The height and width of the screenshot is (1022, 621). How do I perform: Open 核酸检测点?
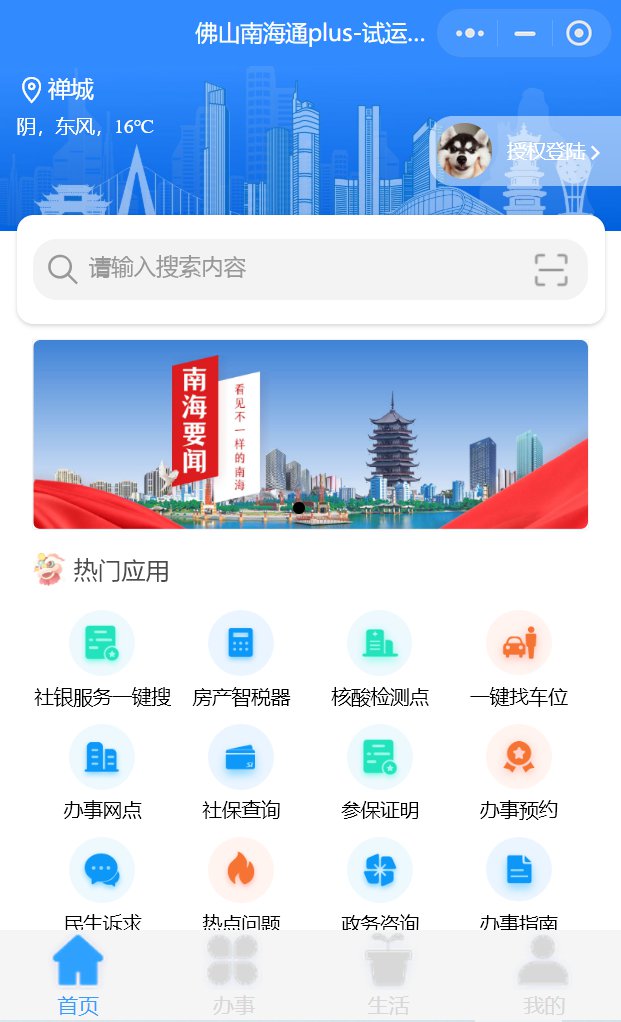click(x=380, y=660)
